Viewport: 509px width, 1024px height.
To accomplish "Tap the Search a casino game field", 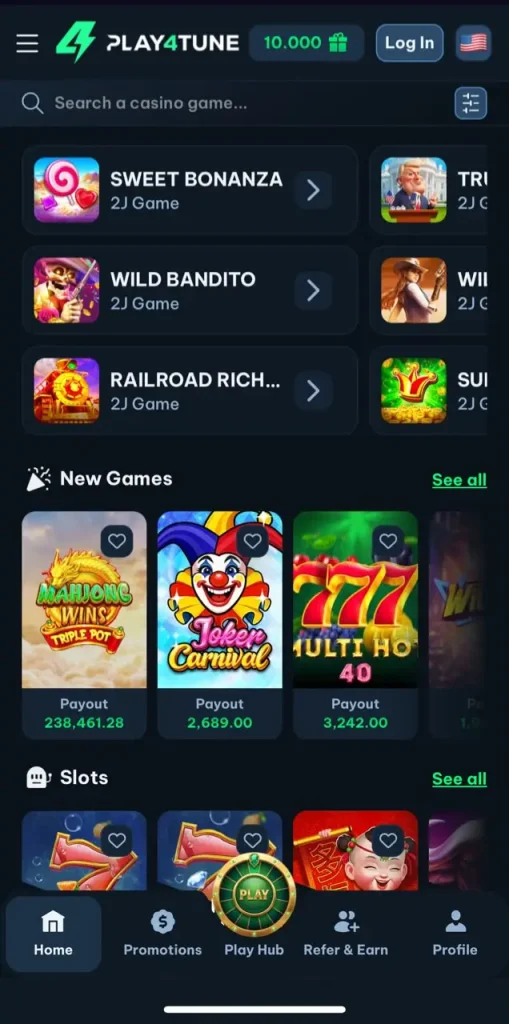I will (x=235, y=103).
